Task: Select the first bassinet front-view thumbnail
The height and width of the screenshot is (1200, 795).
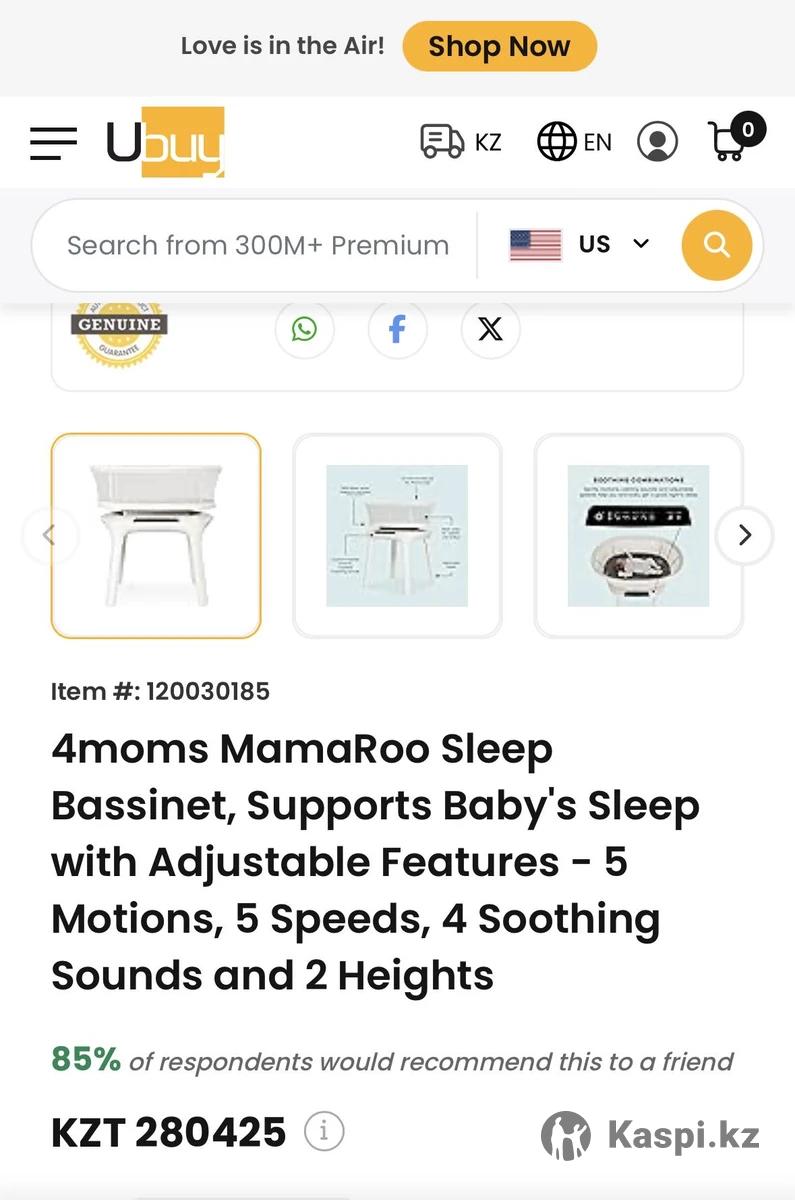Action: [156, 535]
